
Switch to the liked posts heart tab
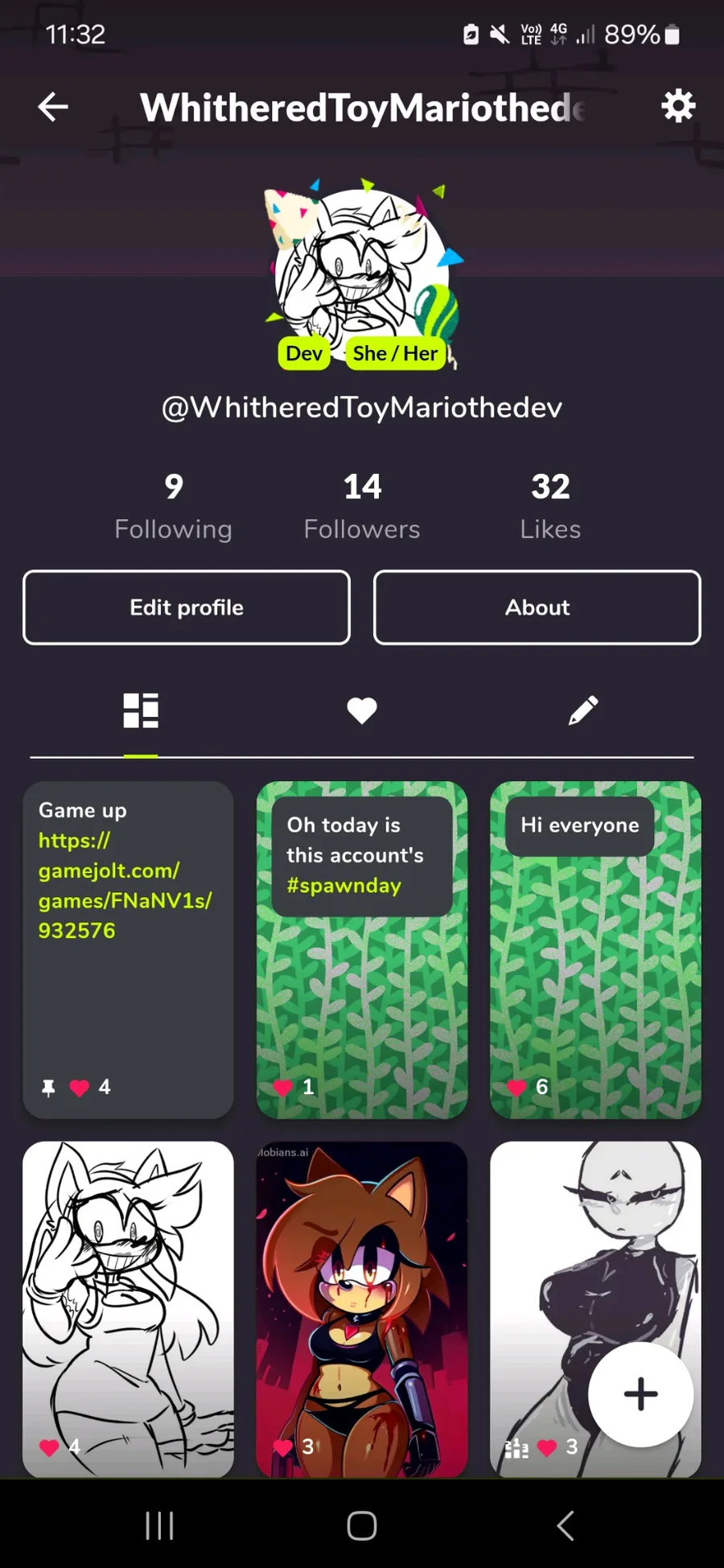pyautogui.click(x=362, y=710)
